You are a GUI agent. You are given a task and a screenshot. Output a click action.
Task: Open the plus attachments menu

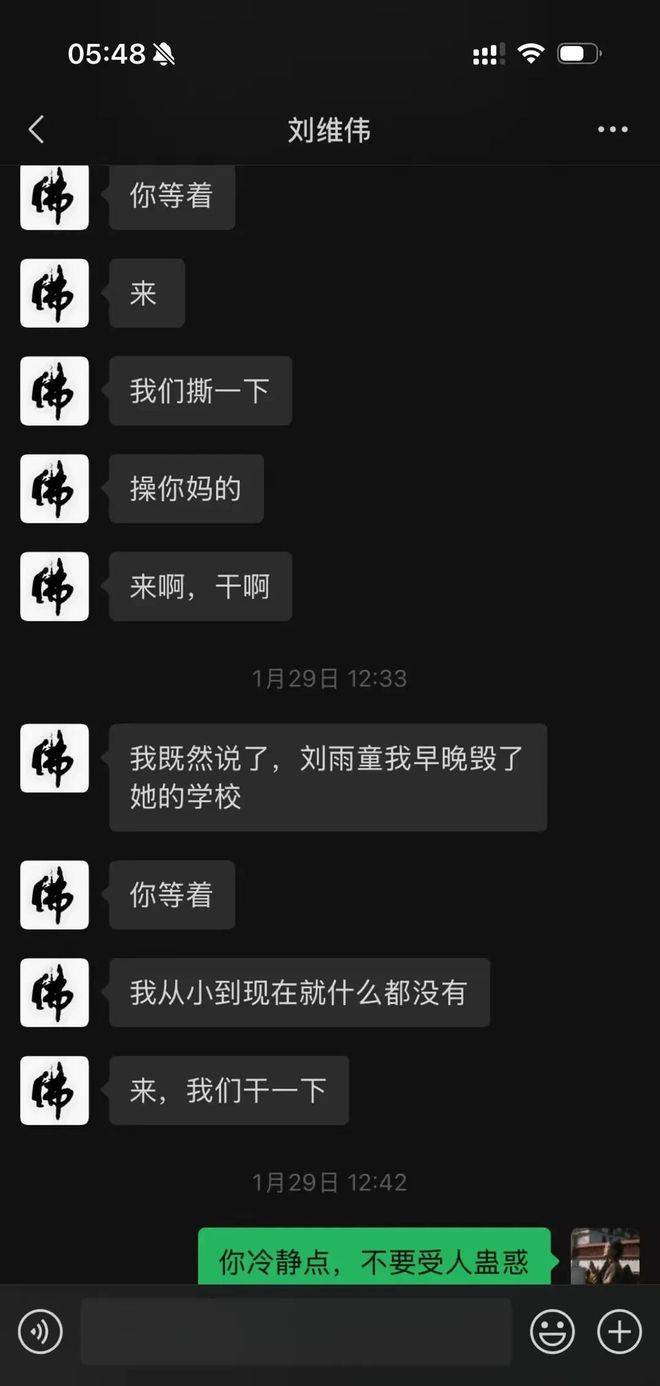[619, 1332]
